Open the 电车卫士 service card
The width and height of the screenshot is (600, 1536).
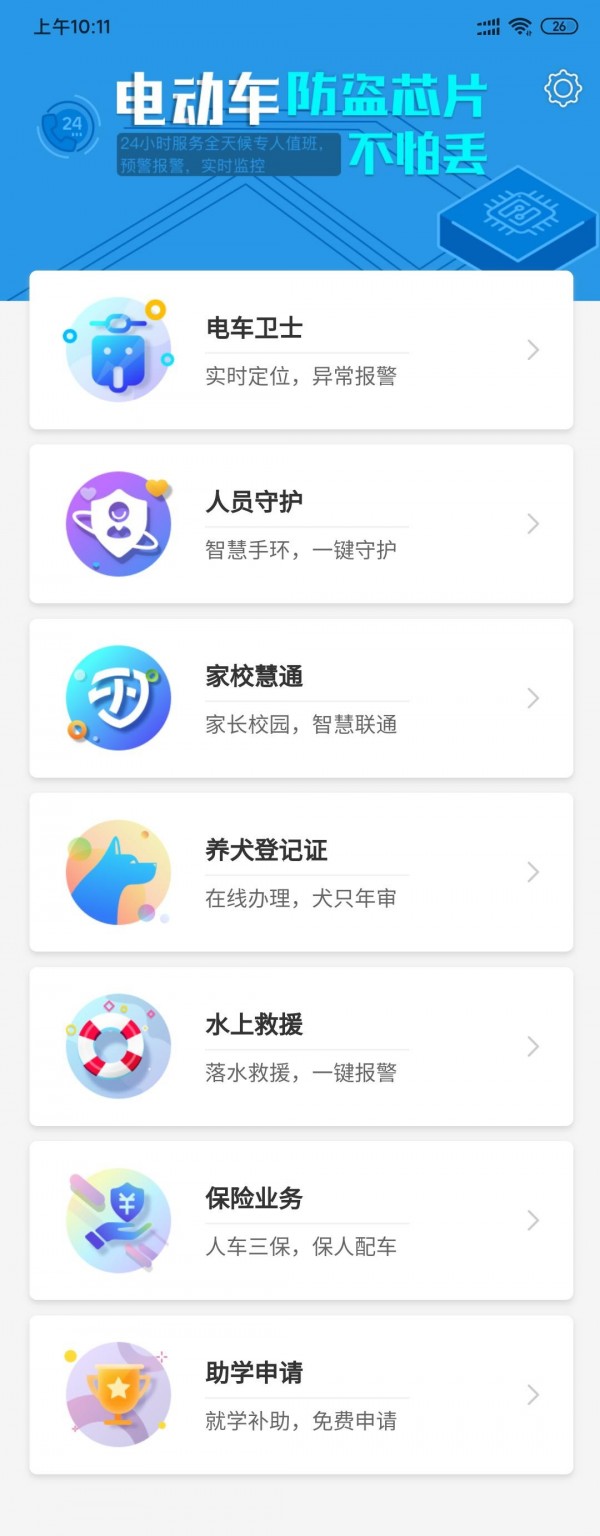point(301,350)
